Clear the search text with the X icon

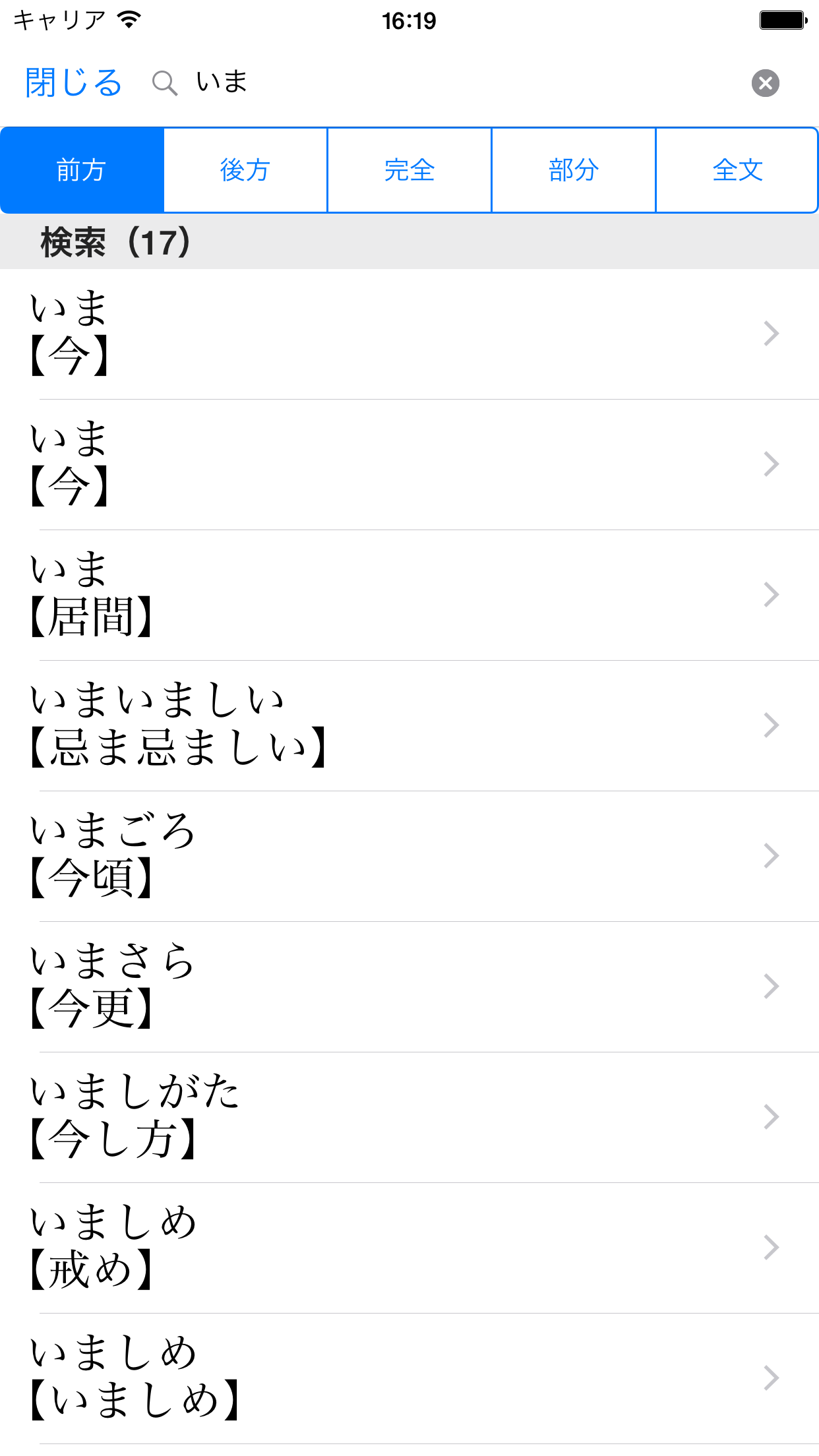click(765, 83)
